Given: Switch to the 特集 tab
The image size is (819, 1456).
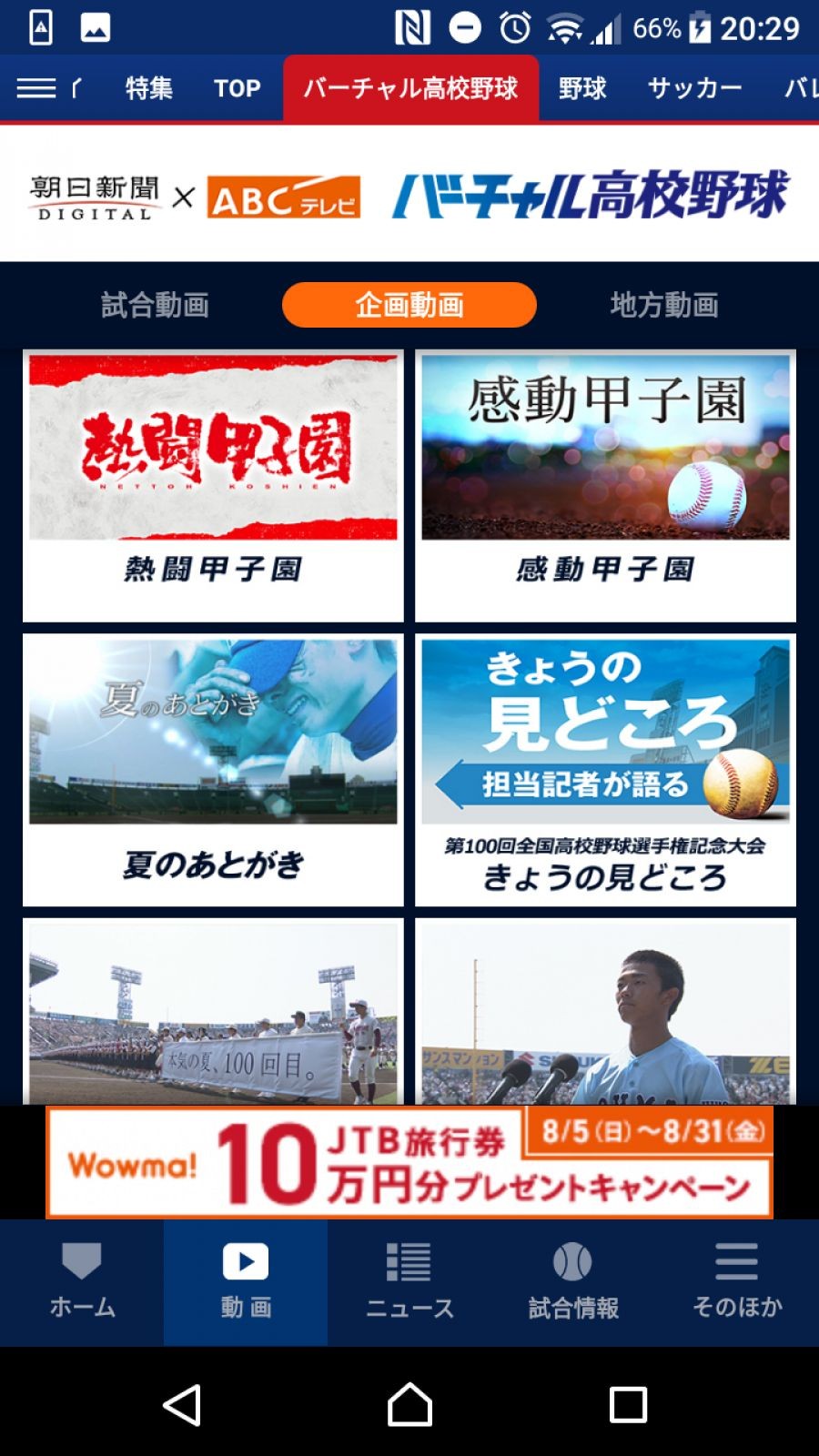Looking at the screenshot, I should tap(148, 88).
